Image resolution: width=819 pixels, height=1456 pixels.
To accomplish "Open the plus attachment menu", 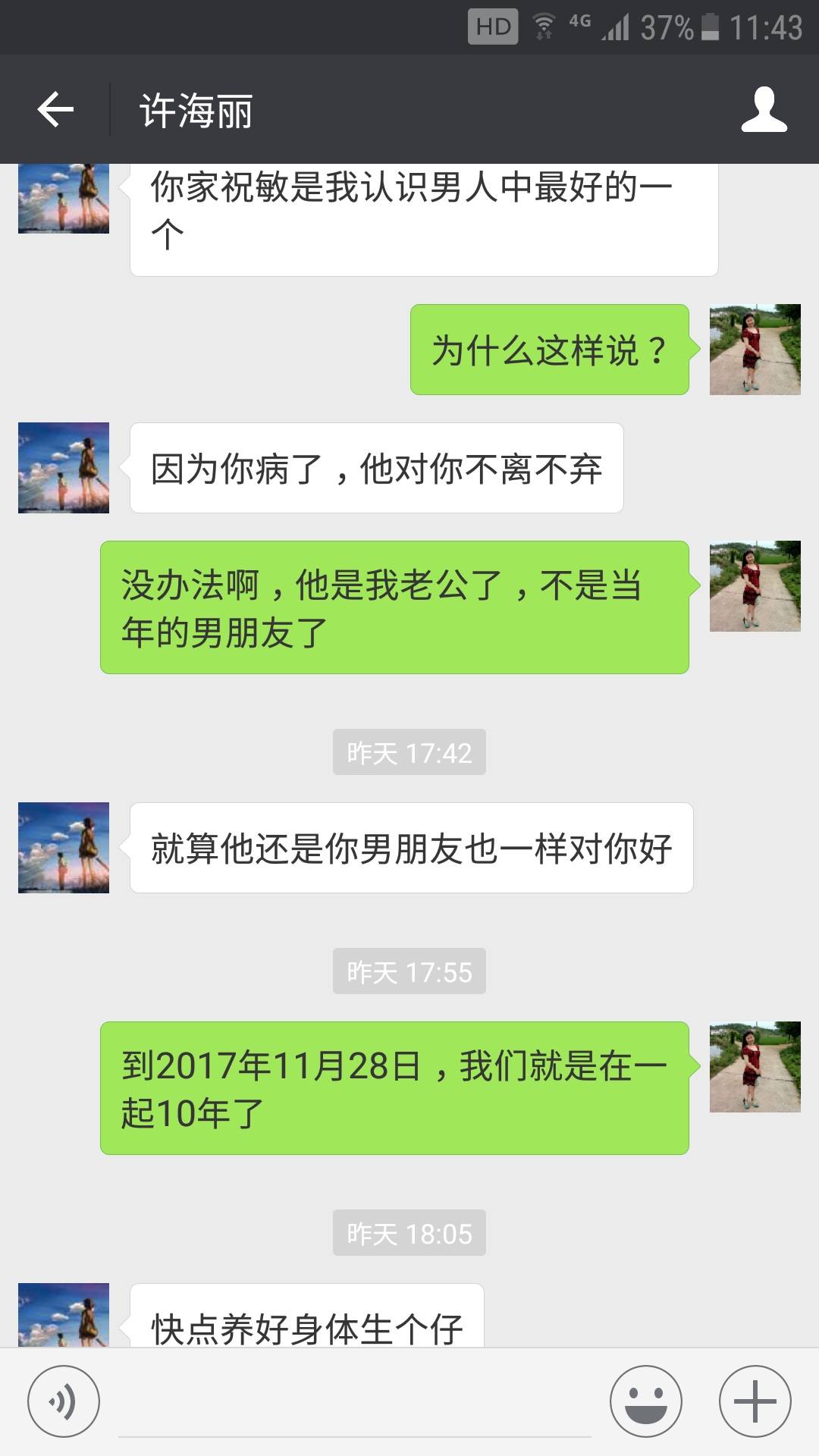I will [x=755, y=1402].
